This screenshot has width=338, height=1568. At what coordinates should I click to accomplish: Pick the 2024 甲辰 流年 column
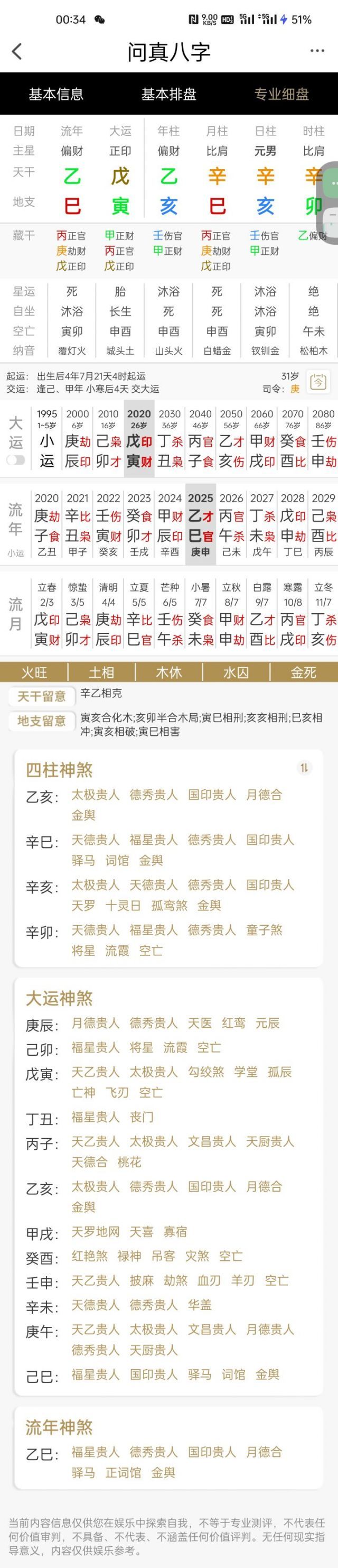(x=170, y=523)
